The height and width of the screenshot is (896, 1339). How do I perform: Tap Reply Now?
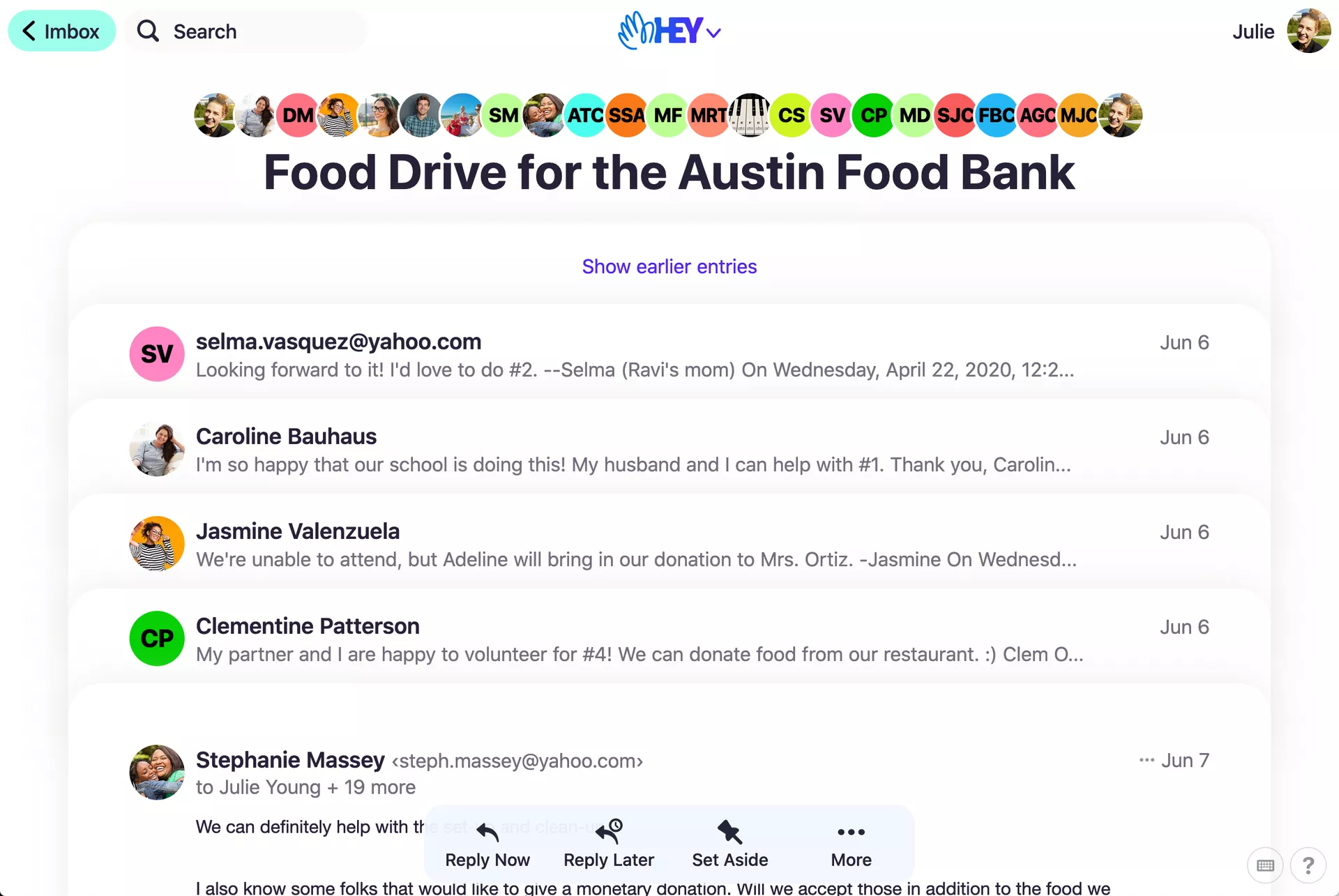tap(487, 844)
